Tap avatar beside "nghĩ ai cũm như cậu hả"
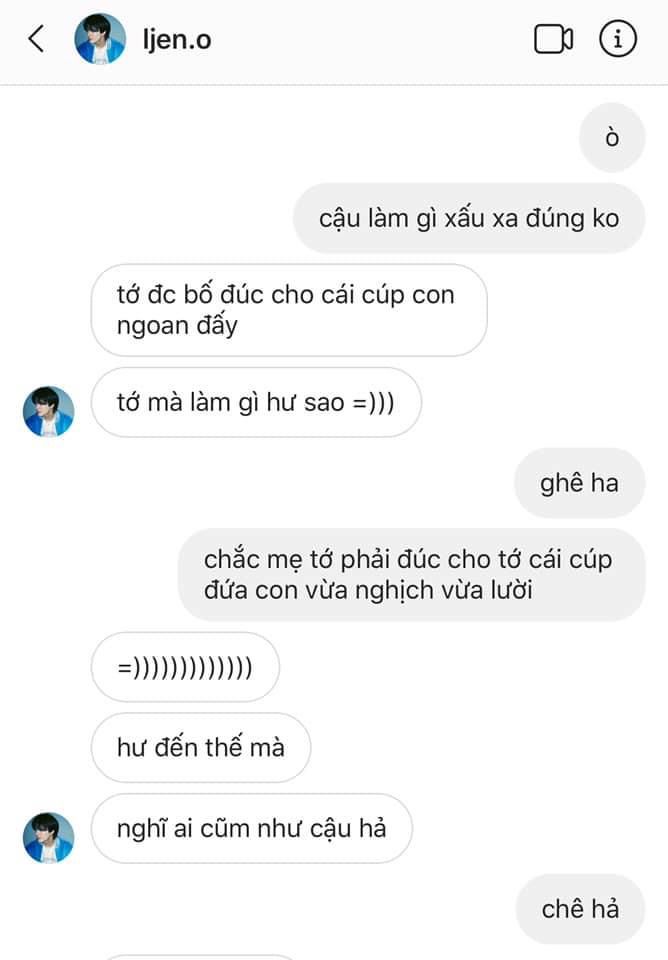This screenshot has height=960, width=668. click(x=49, y=837)
